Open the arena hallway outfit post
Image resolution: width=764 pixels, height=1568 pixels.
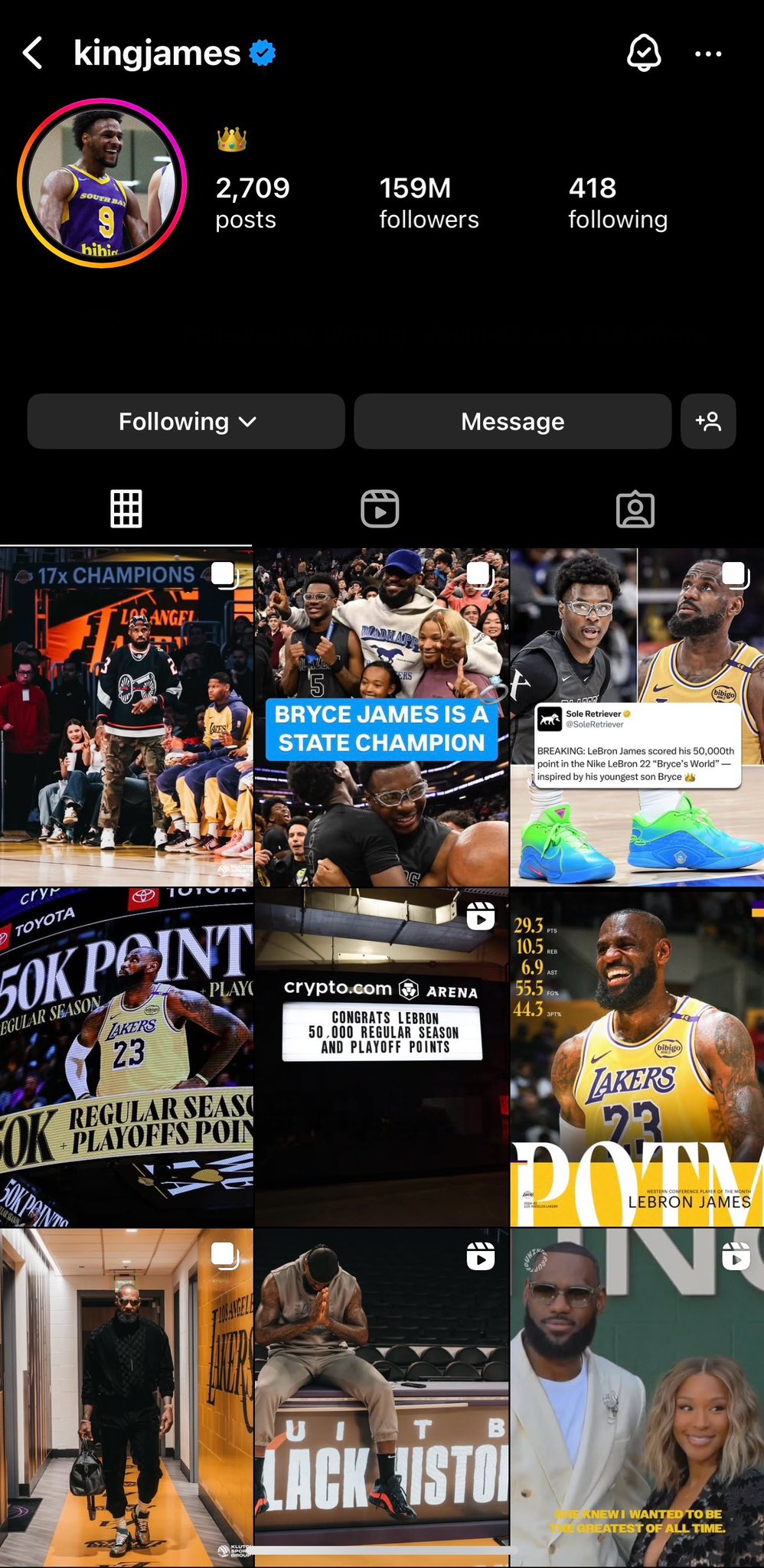[x=126, y=1396]
